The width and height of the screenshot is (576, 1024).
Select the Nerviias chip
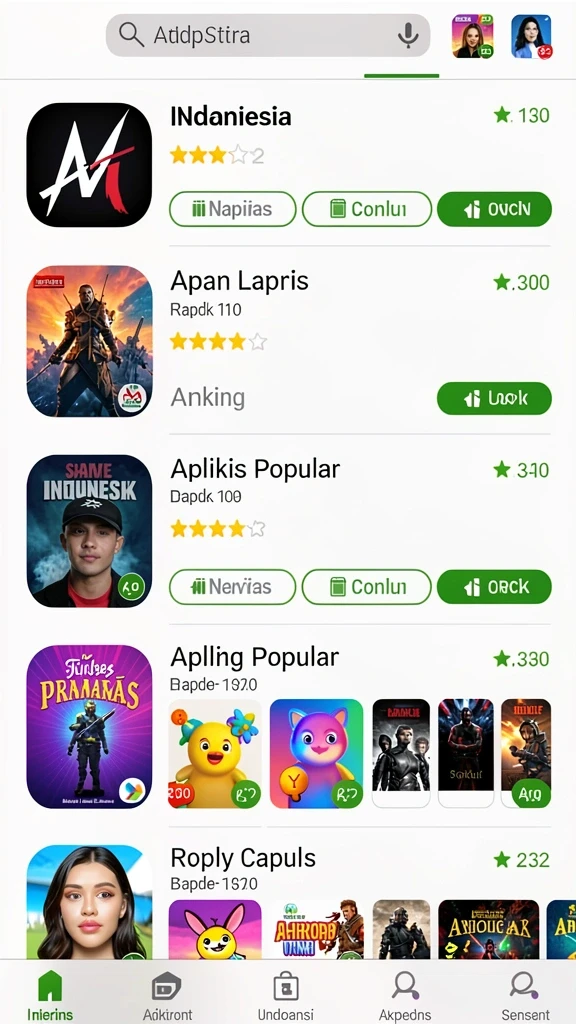(232, 586)
